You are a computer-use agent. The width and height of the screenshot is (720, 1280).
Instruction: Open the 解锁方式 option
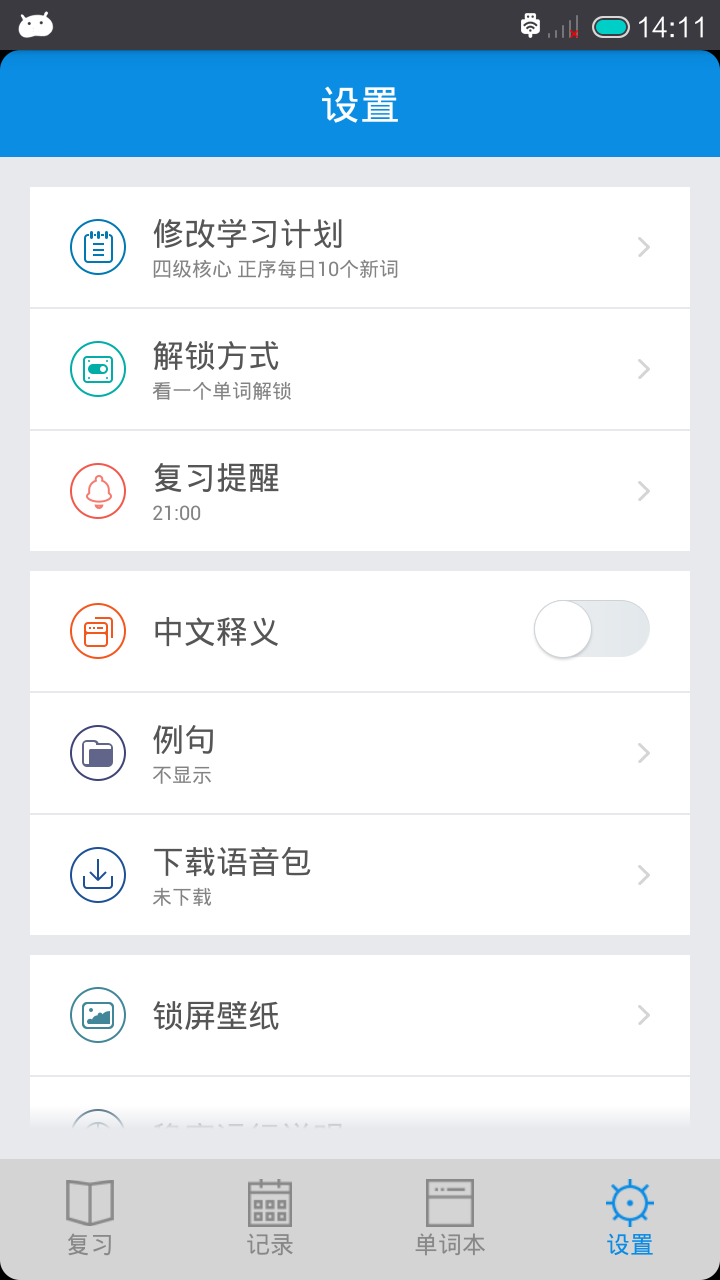click(x=360, y=369)
